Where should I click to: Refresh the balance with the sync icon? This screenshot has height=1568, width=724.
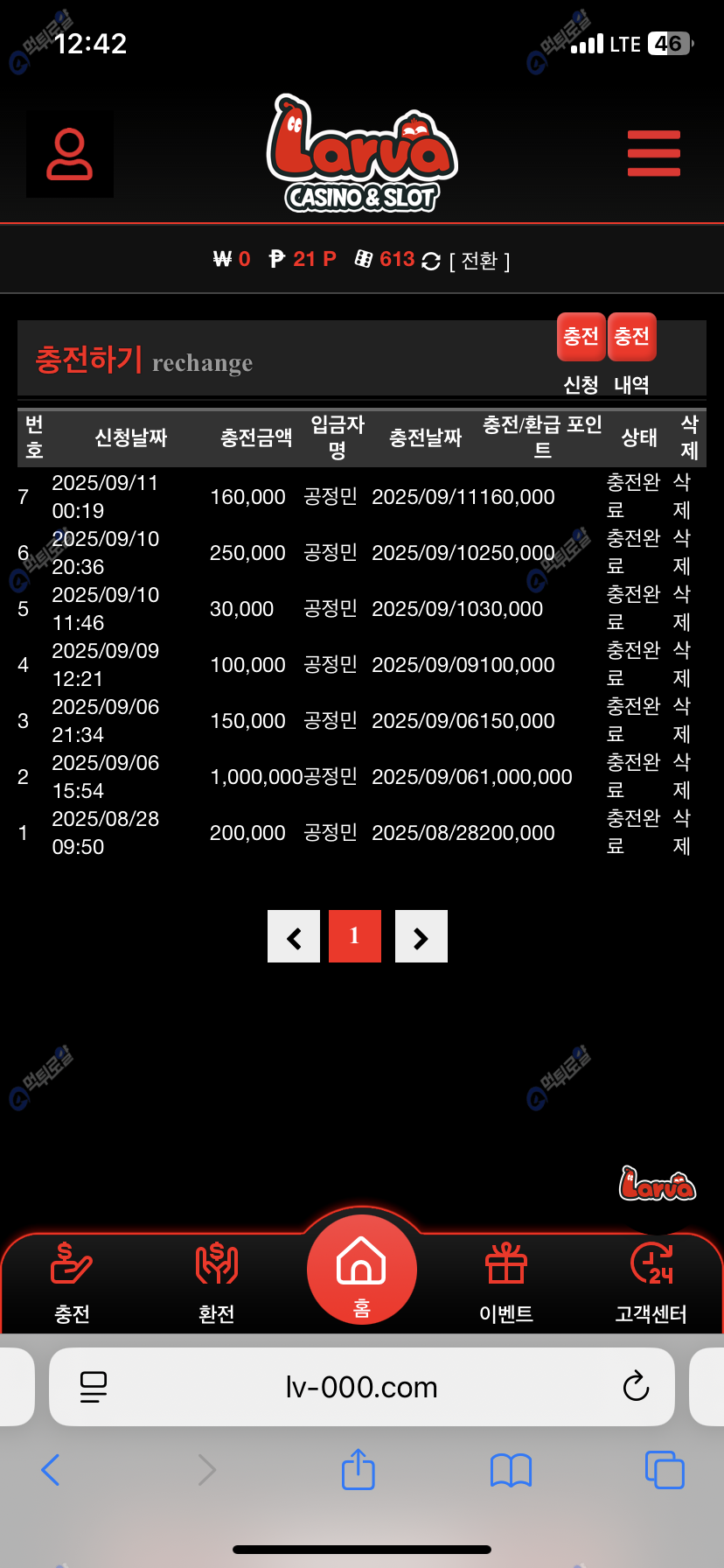(x=431, y=261)
